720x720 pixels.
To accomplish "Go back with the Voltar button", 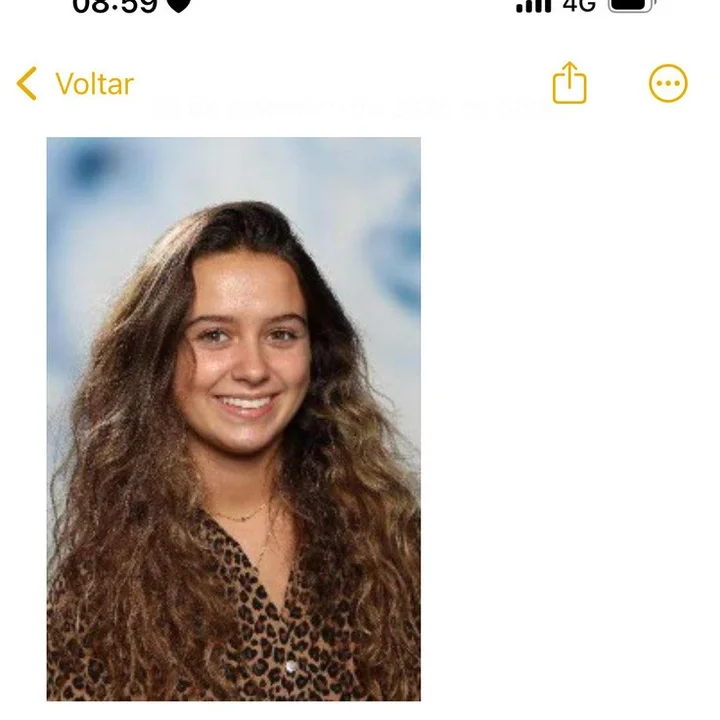I will [75, 84].
